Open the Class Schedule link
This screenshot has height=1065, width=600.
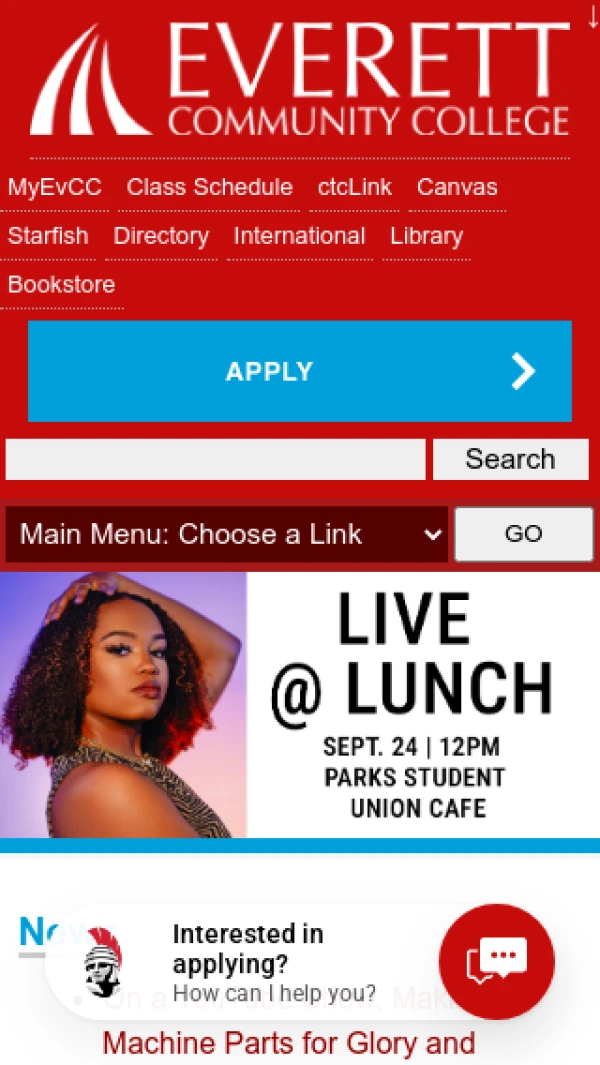[209, 187]
